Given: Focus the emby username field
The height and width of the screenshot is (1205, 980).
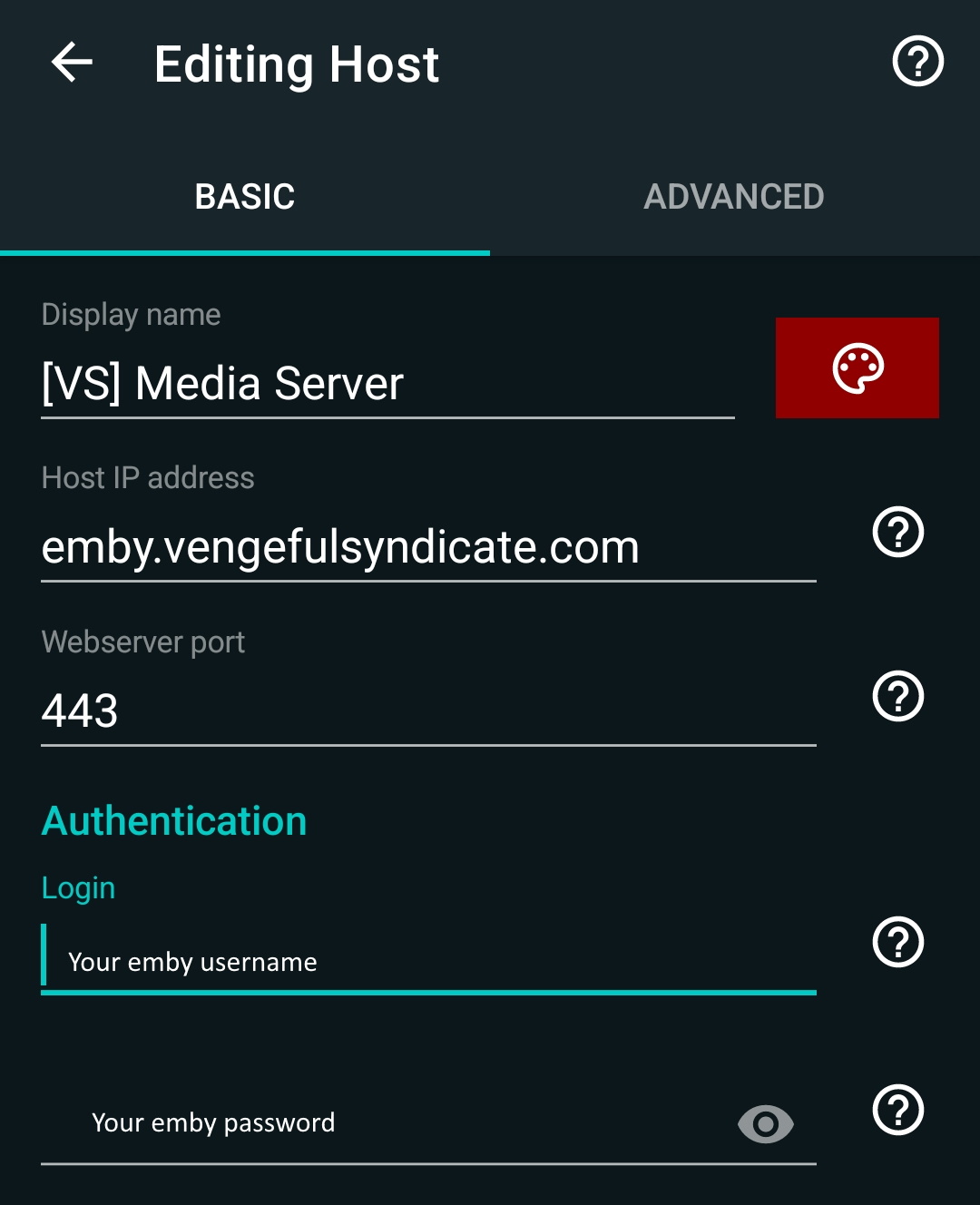Looking at the screenshot, I should 428,962.
